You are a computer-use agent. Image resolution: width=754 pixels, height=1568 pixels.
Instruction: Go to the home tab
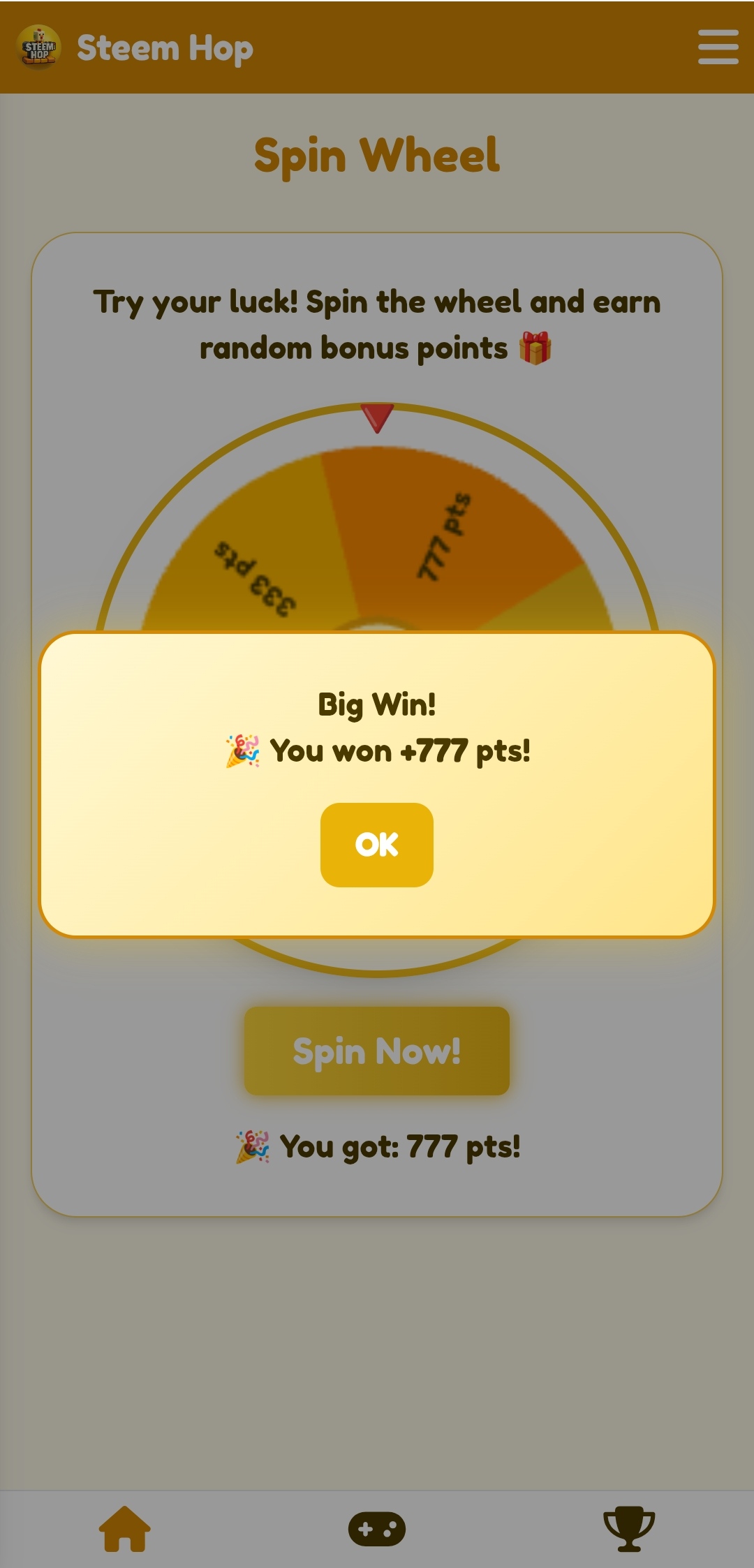click(125, 1529)
